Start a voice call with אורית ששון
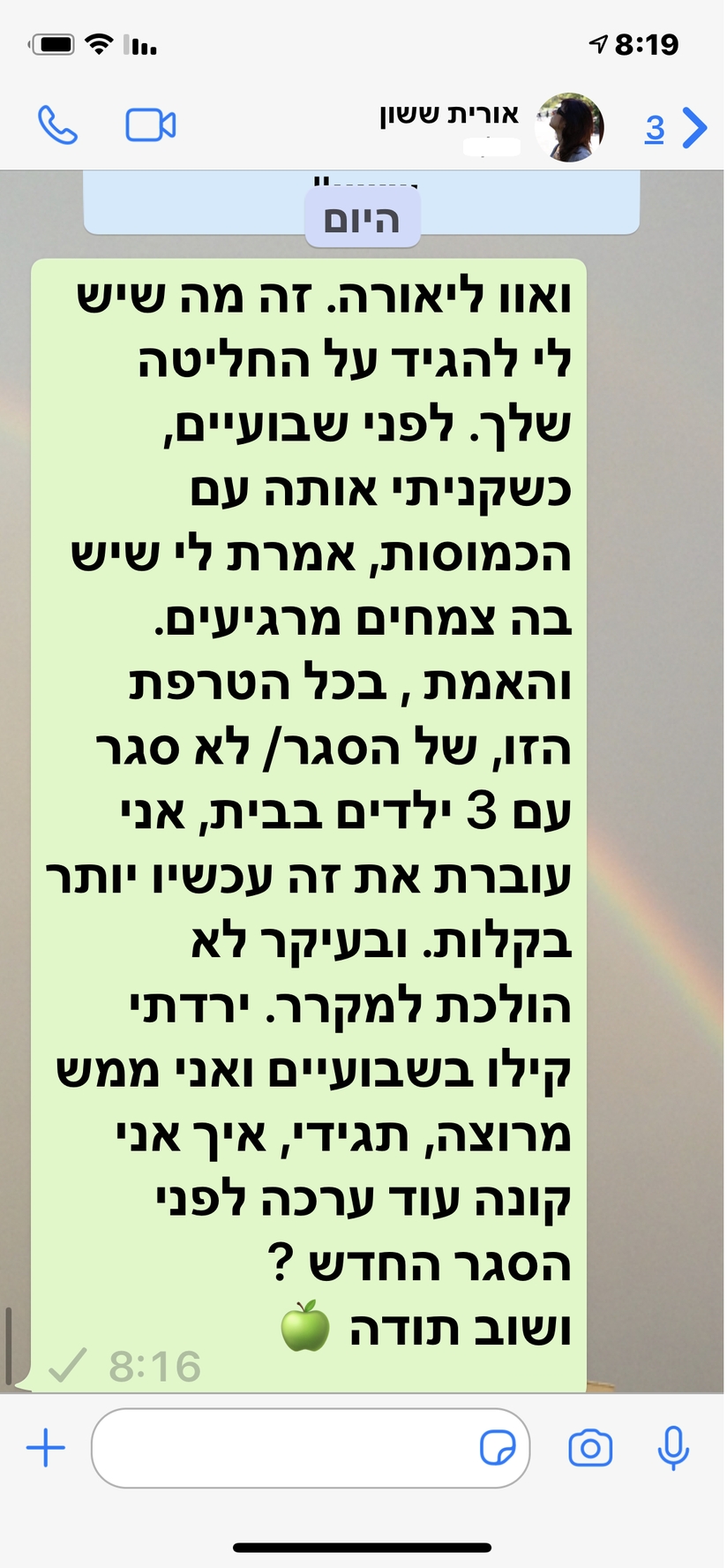727x1568 pixels. 58,125
